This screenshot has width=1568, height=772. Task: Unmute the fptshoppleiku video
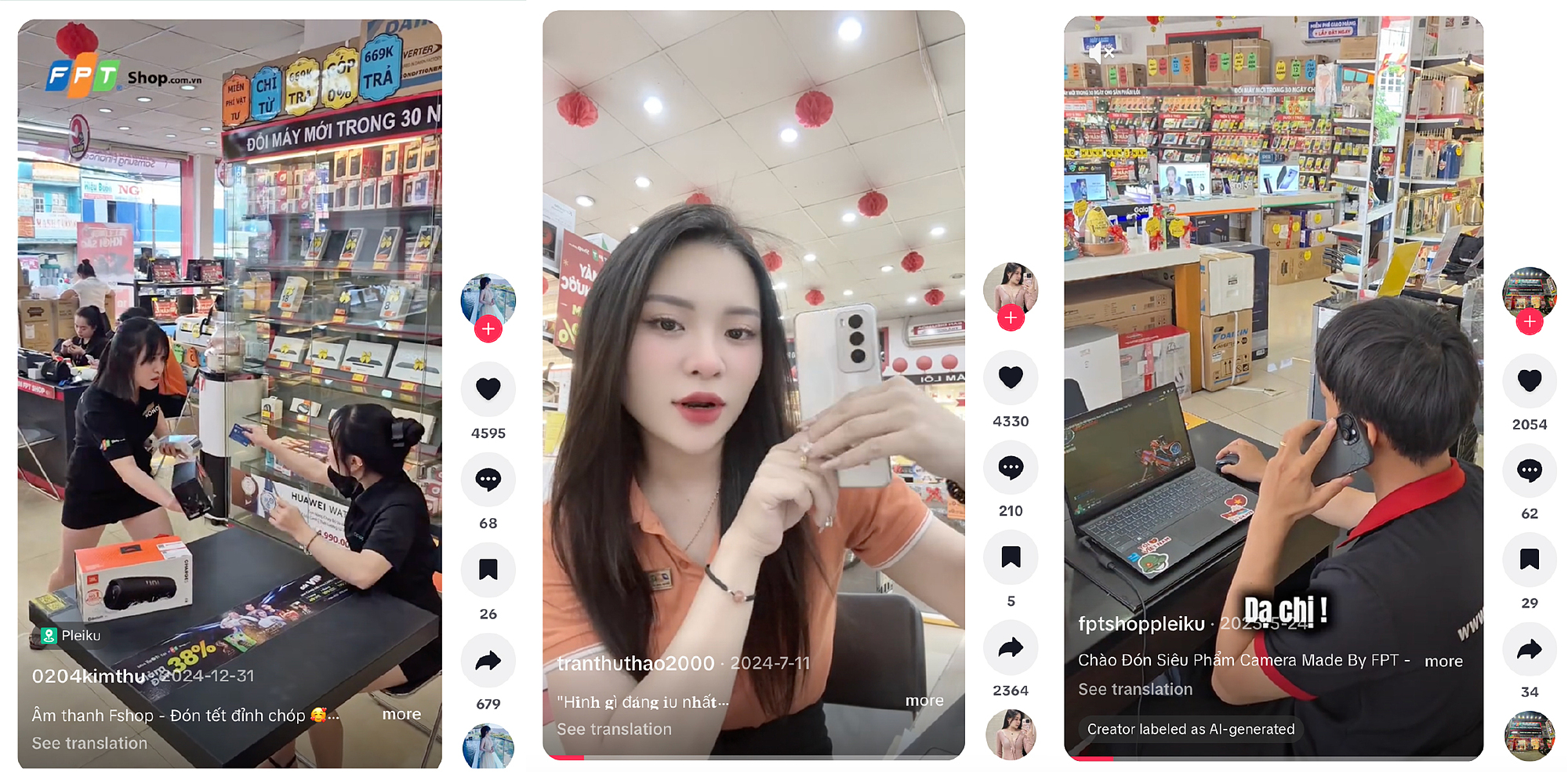pos(1101,53)
